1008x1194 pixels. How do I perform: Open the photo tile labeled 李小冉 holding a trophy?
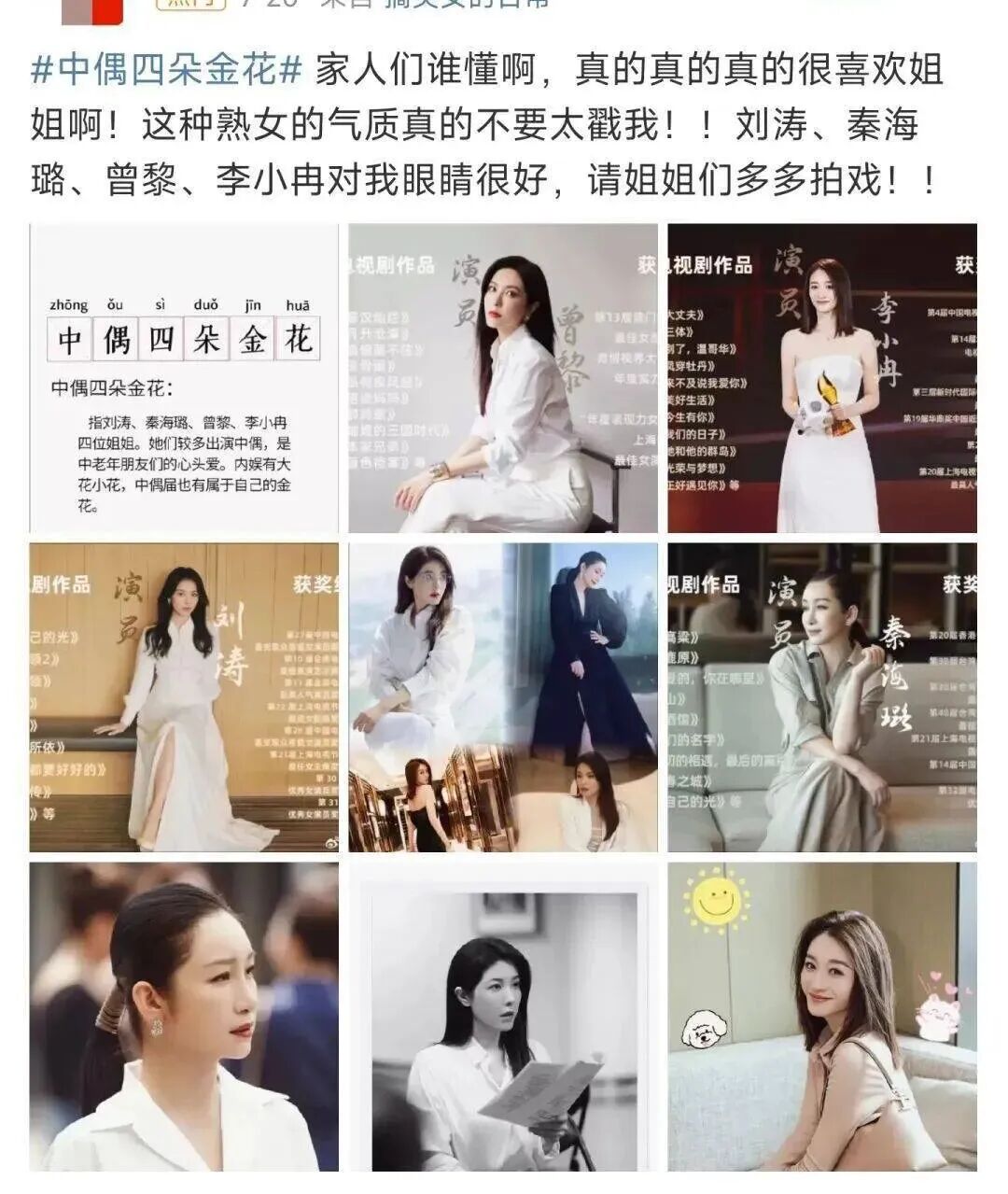pos(822,378)
